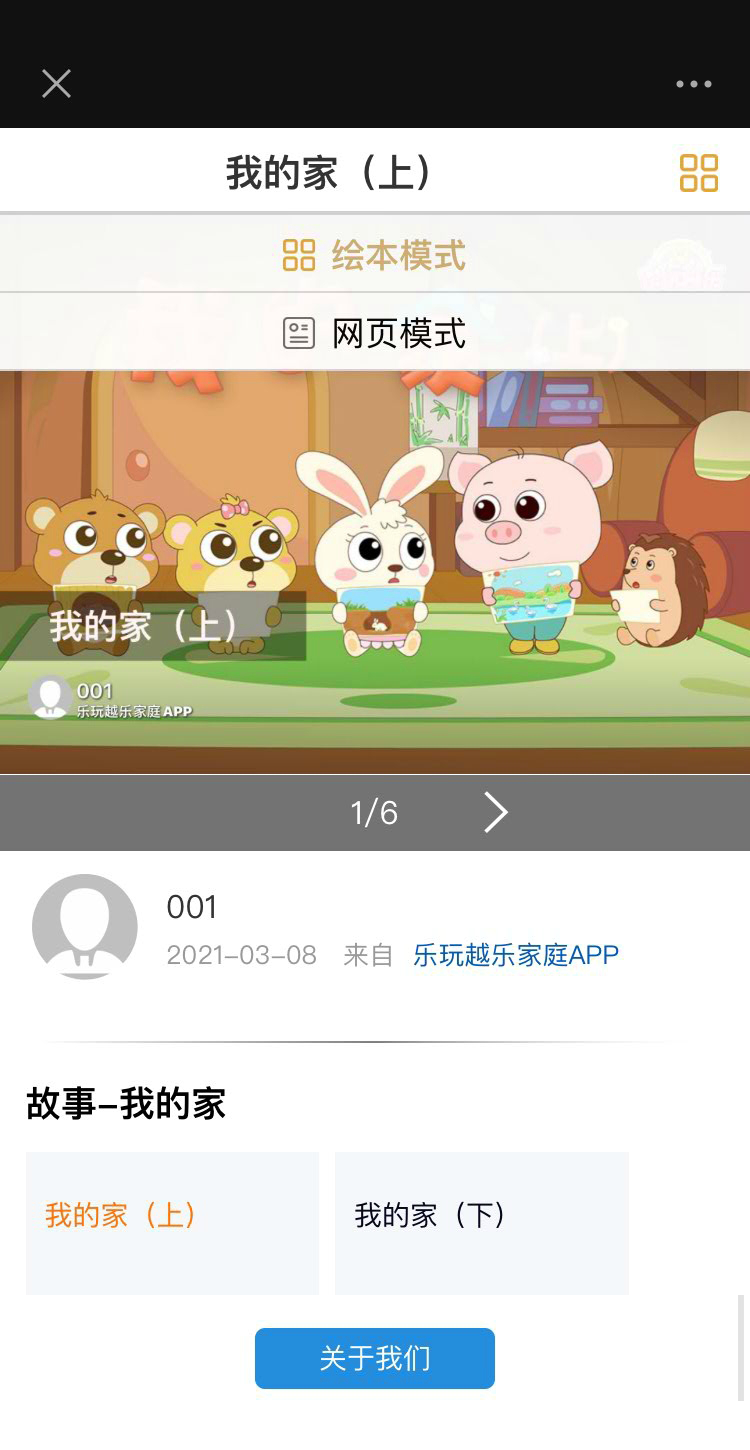The width and height of the screenshot is (750, 1450).
Task: Open the three-dot overflow menu
Action: pos(693,84)
